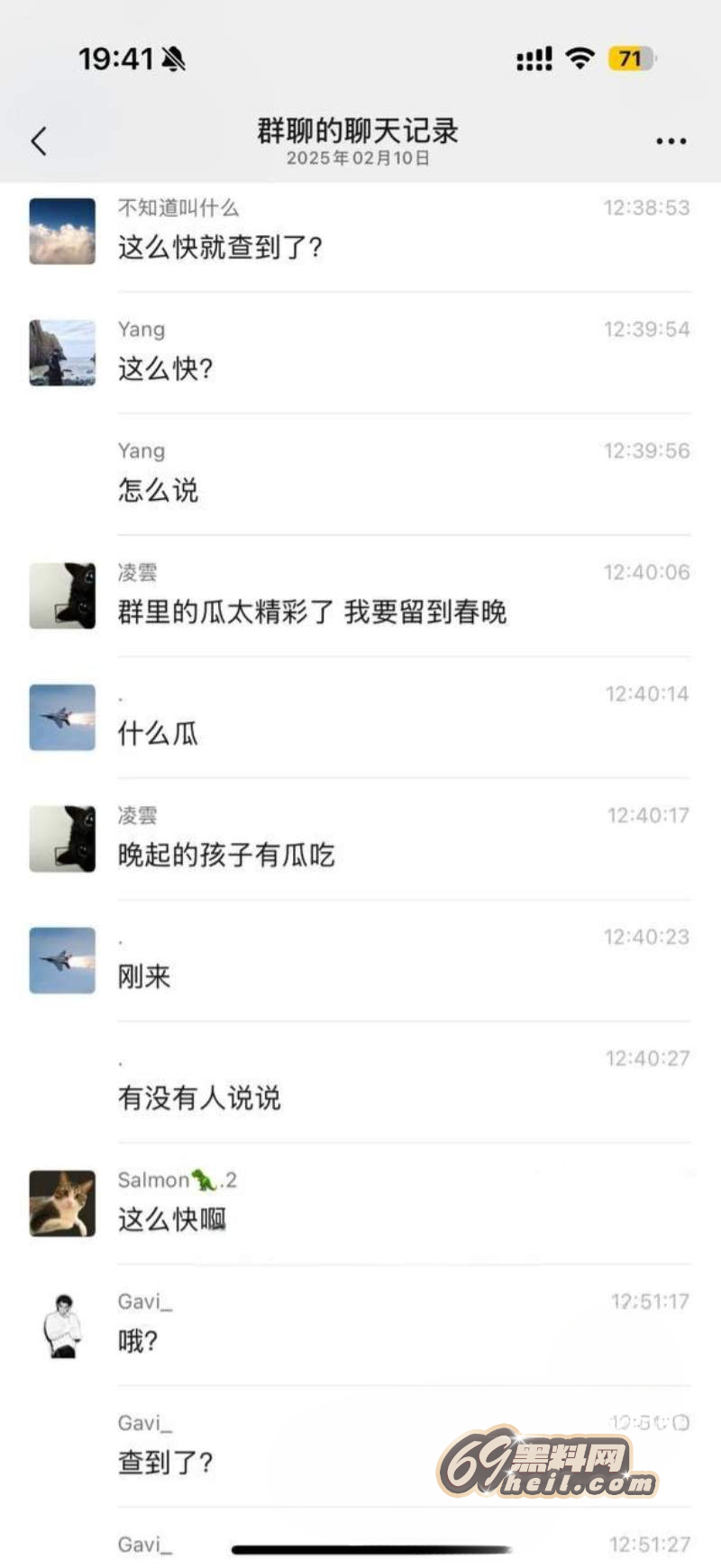Image resolution: width=721 pixels, height=1568 pixels.
Task: Open the three-dot overflow menu
Action: click(671, 141)
